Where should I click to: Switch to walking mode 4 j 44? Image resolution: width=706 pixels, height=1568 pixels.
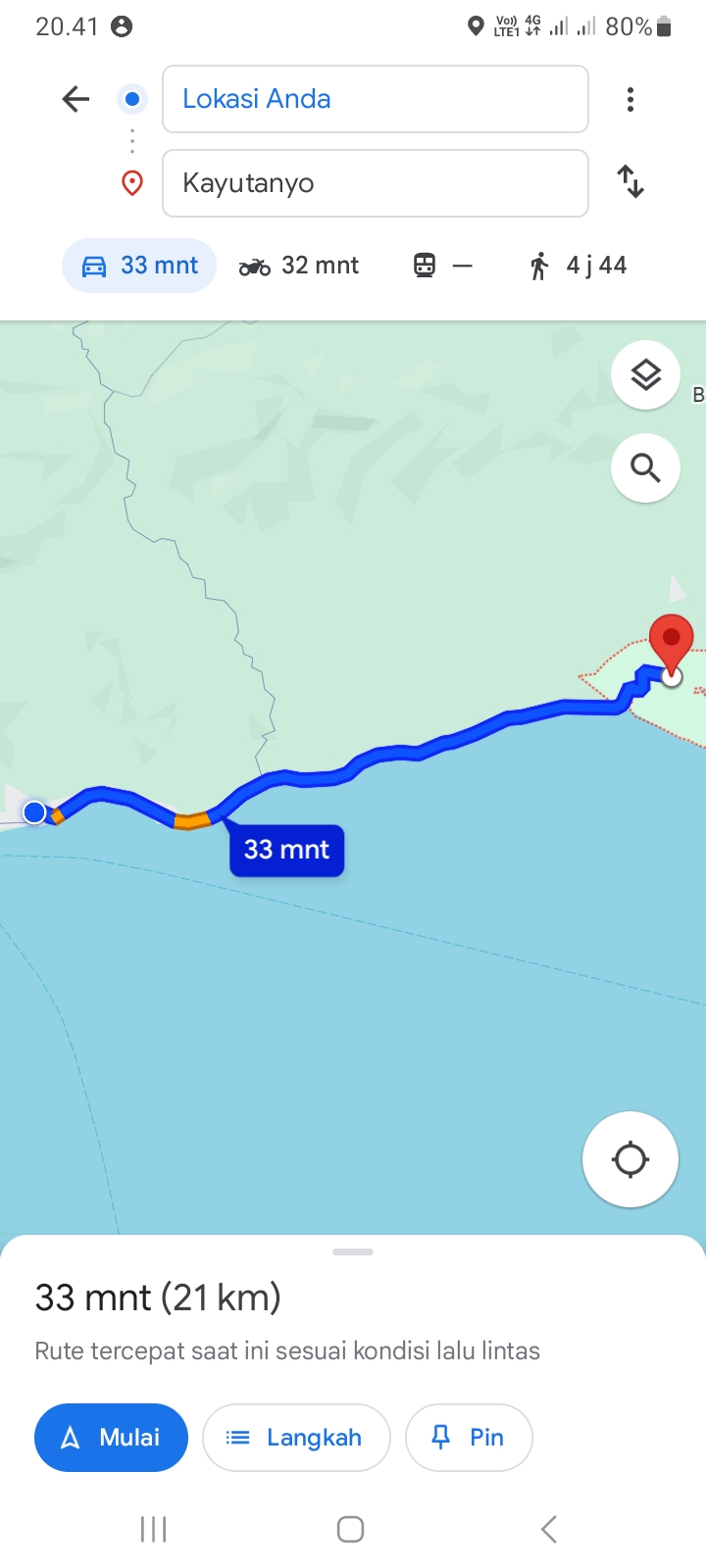pyautogui.click(x=578, y=266)
